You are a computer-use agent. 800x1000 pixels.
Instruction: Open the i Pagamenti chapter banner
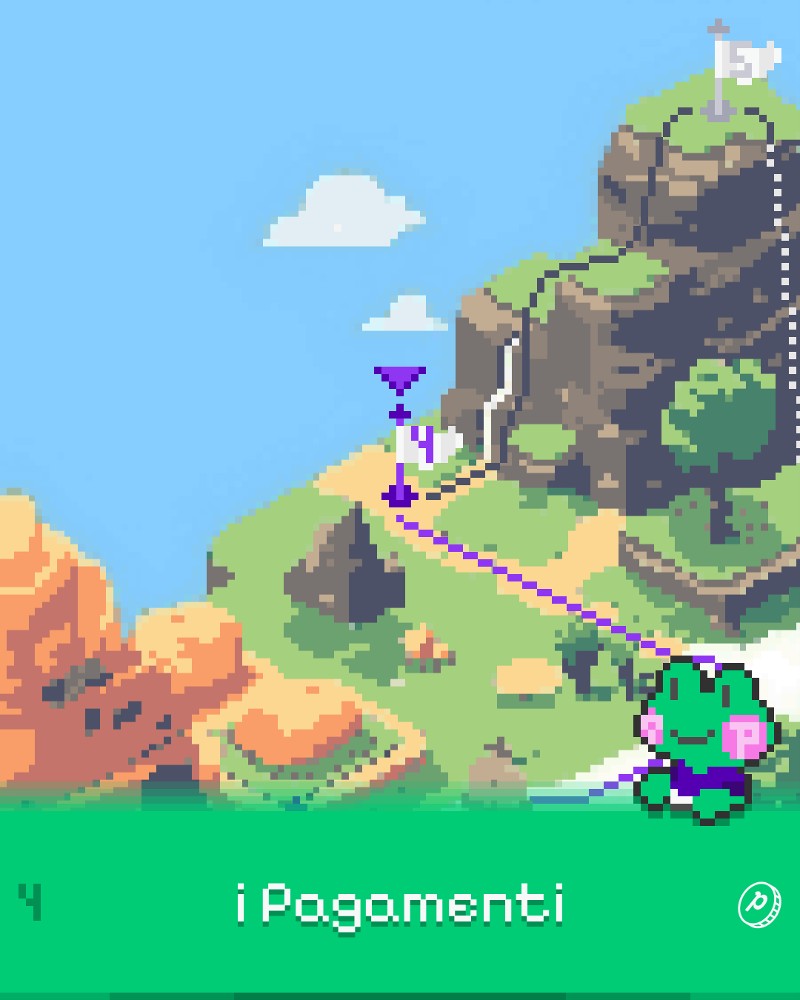(400, 905)
